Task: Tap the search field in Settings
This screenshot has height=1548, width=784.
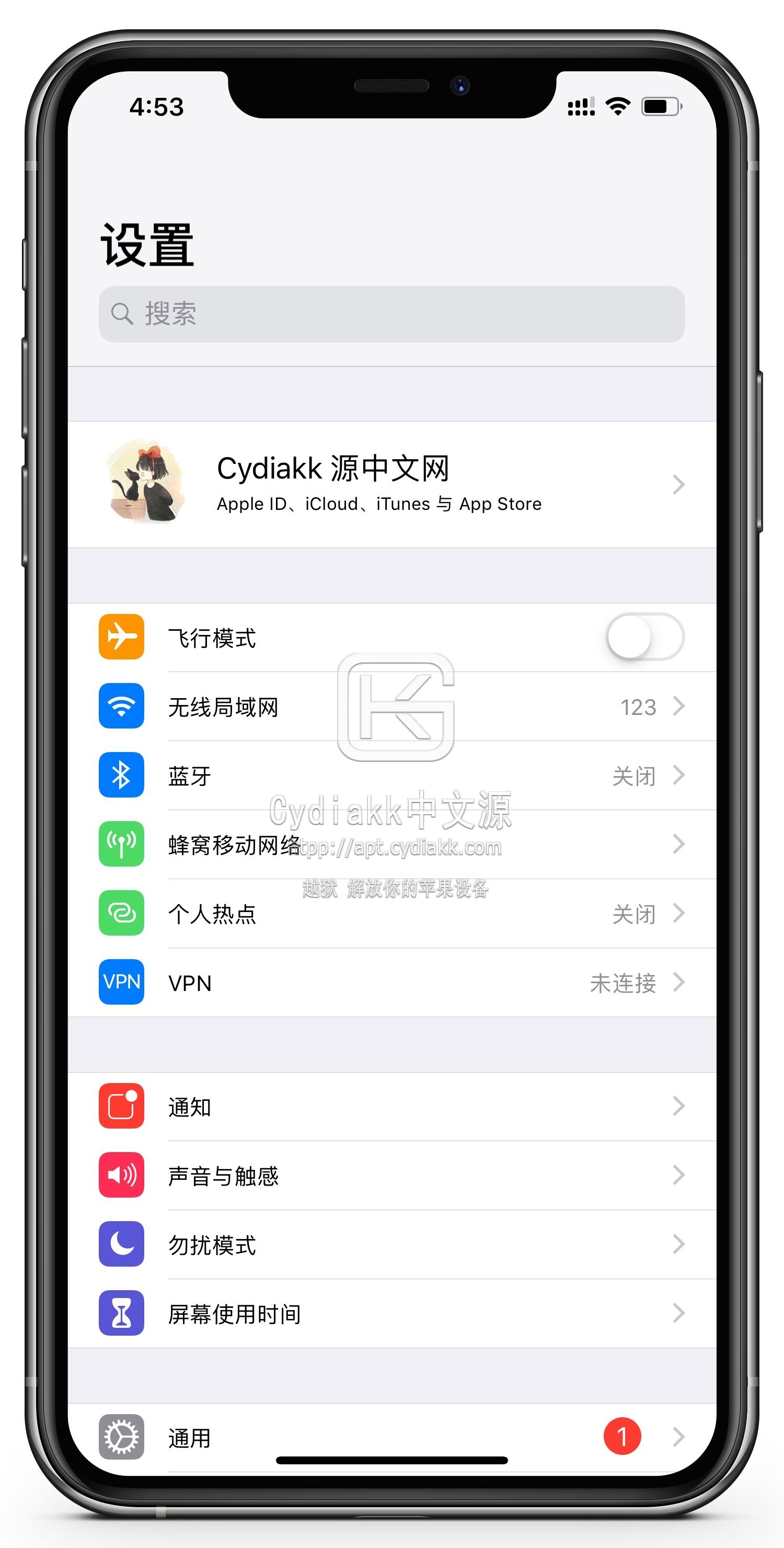Action: click(x=391, y=314)
